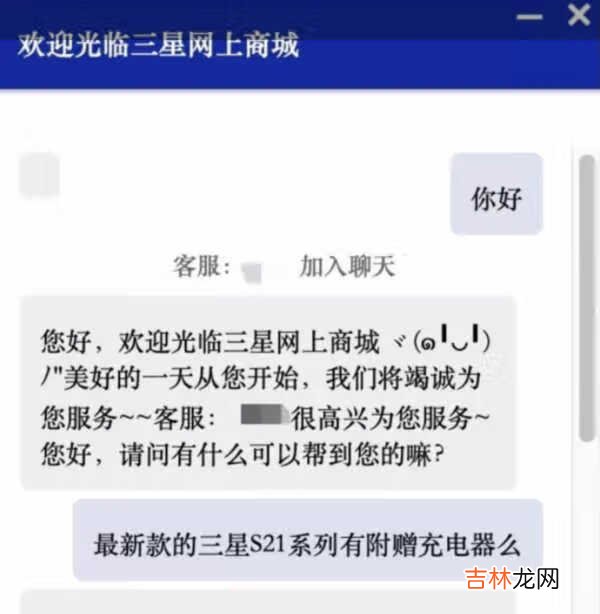This screenshot has width=600, height=614.
Task: Minimize the Samsung store chat window
Action: [x=530, y=18]
